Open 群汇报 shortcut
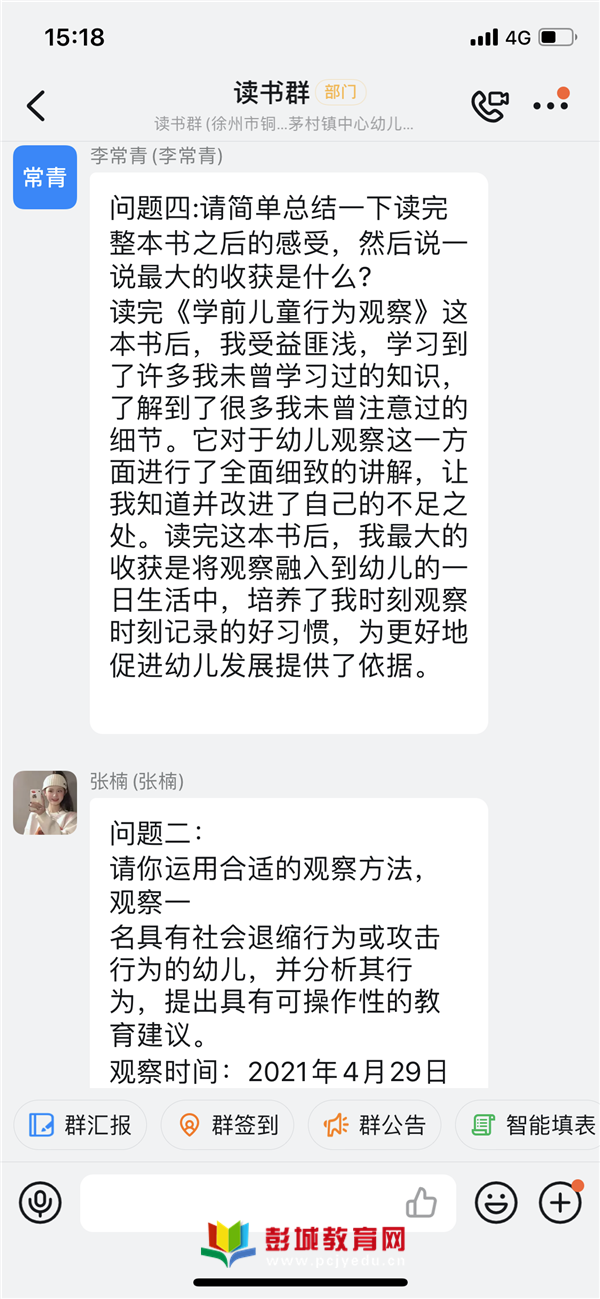The height and width of the screenshot is (1299, 600). tap(80, 1125)
